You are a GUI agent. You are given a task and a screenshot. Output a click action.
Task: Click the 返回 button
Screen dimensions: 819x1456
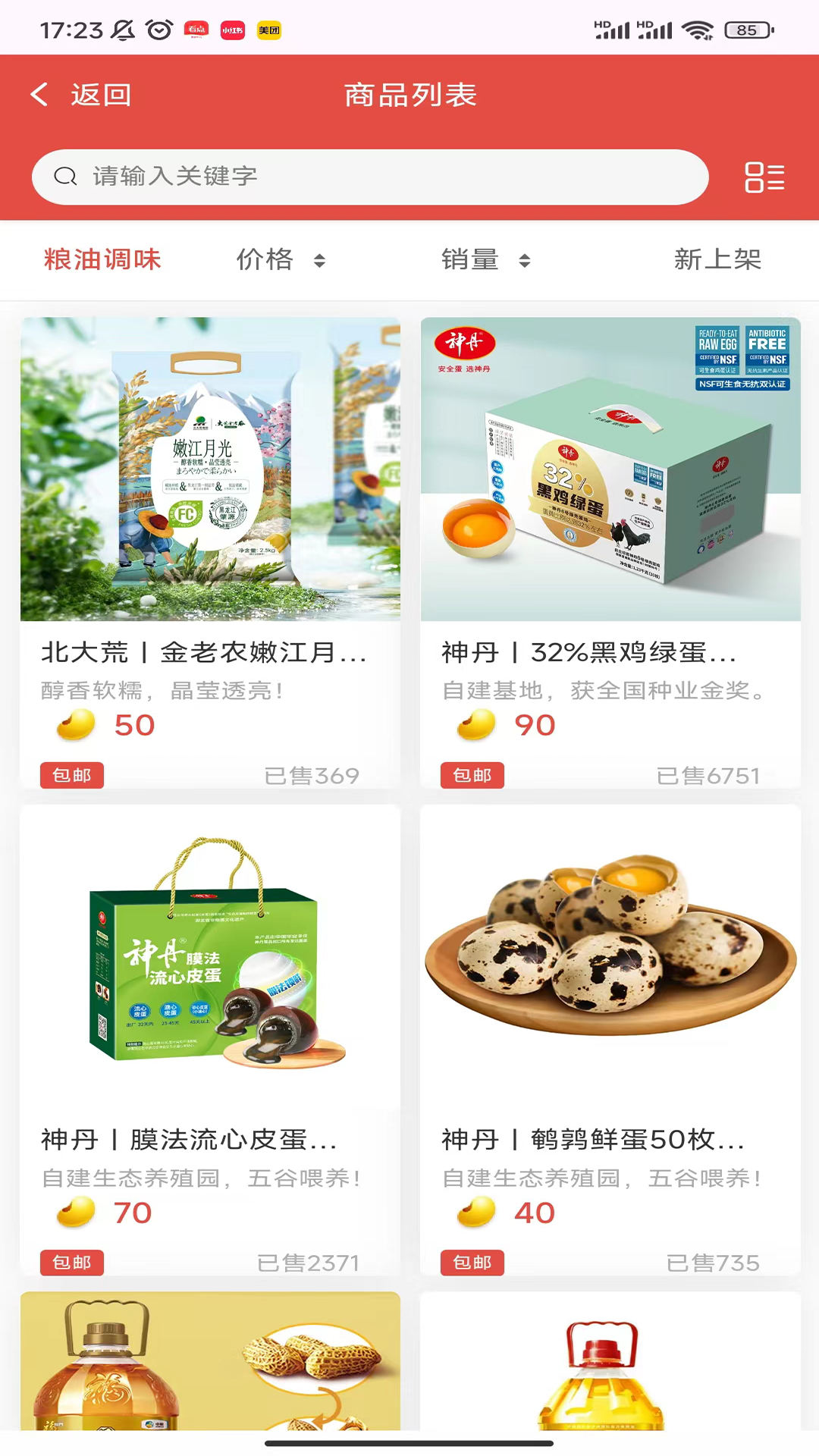tap(99, 94)
